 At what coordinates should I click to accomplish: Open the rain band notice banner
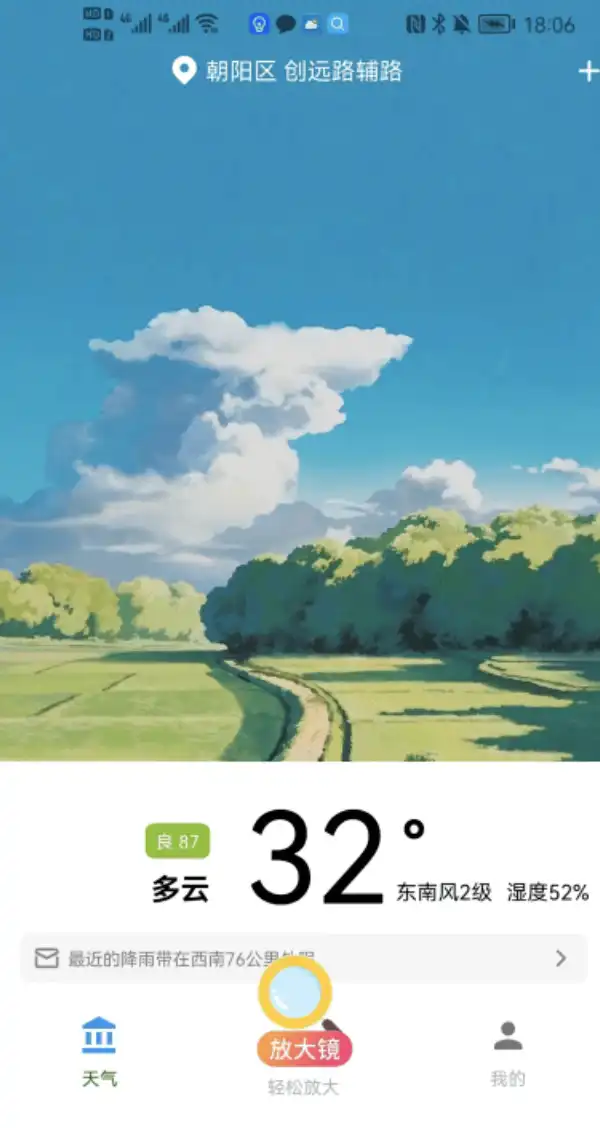(303, 958)
